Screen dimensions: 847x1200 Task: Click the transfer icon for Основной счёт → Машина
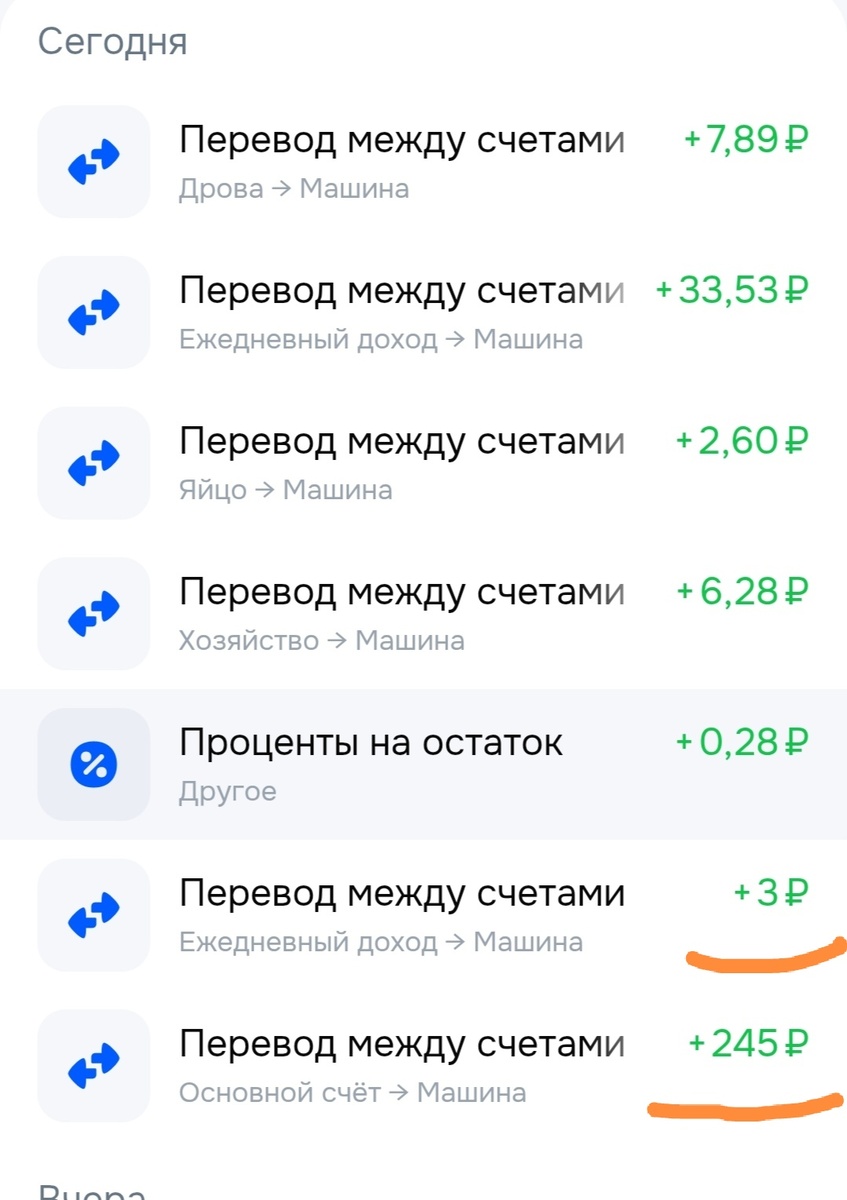(92, 1065)
